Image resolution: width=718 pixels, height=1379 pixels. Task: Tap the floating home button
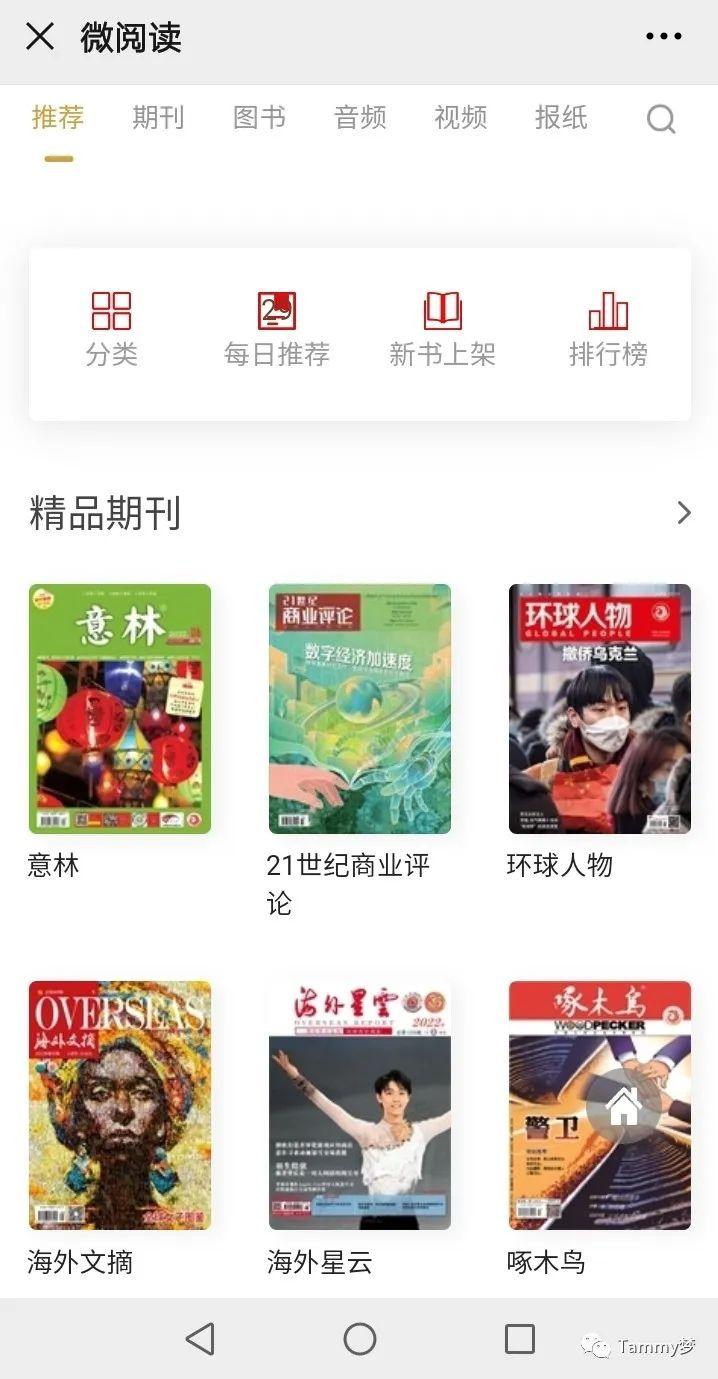[x=624, y=1106]
